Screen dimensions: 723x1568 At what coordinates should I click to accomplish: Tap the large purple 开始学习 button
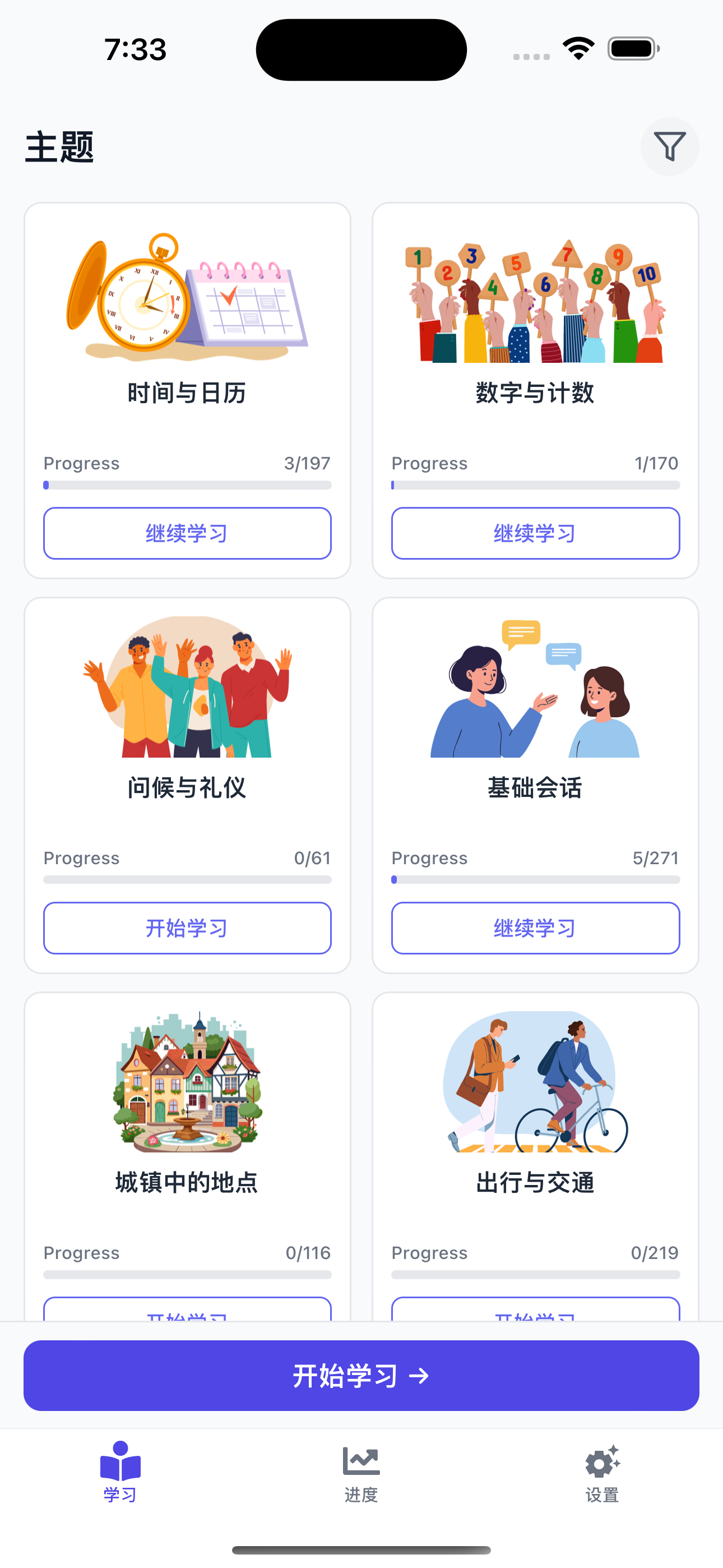[x=361, y=1376]
